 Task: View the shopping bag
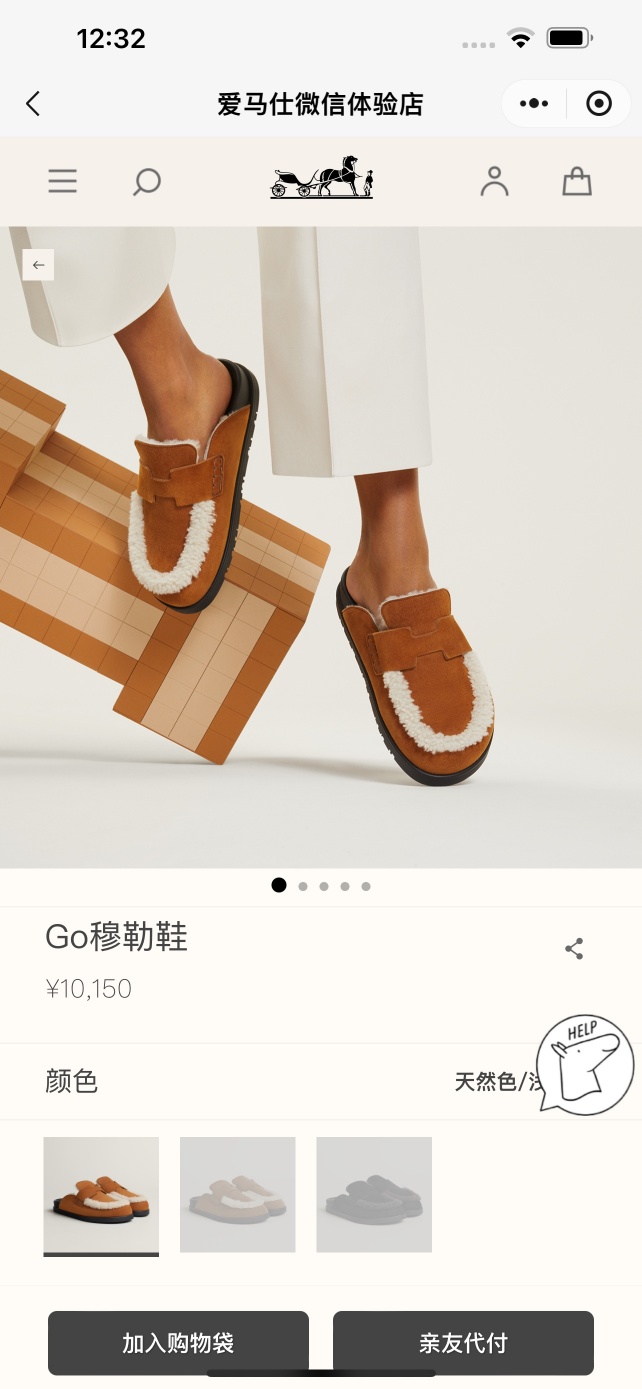click(577, 181)
